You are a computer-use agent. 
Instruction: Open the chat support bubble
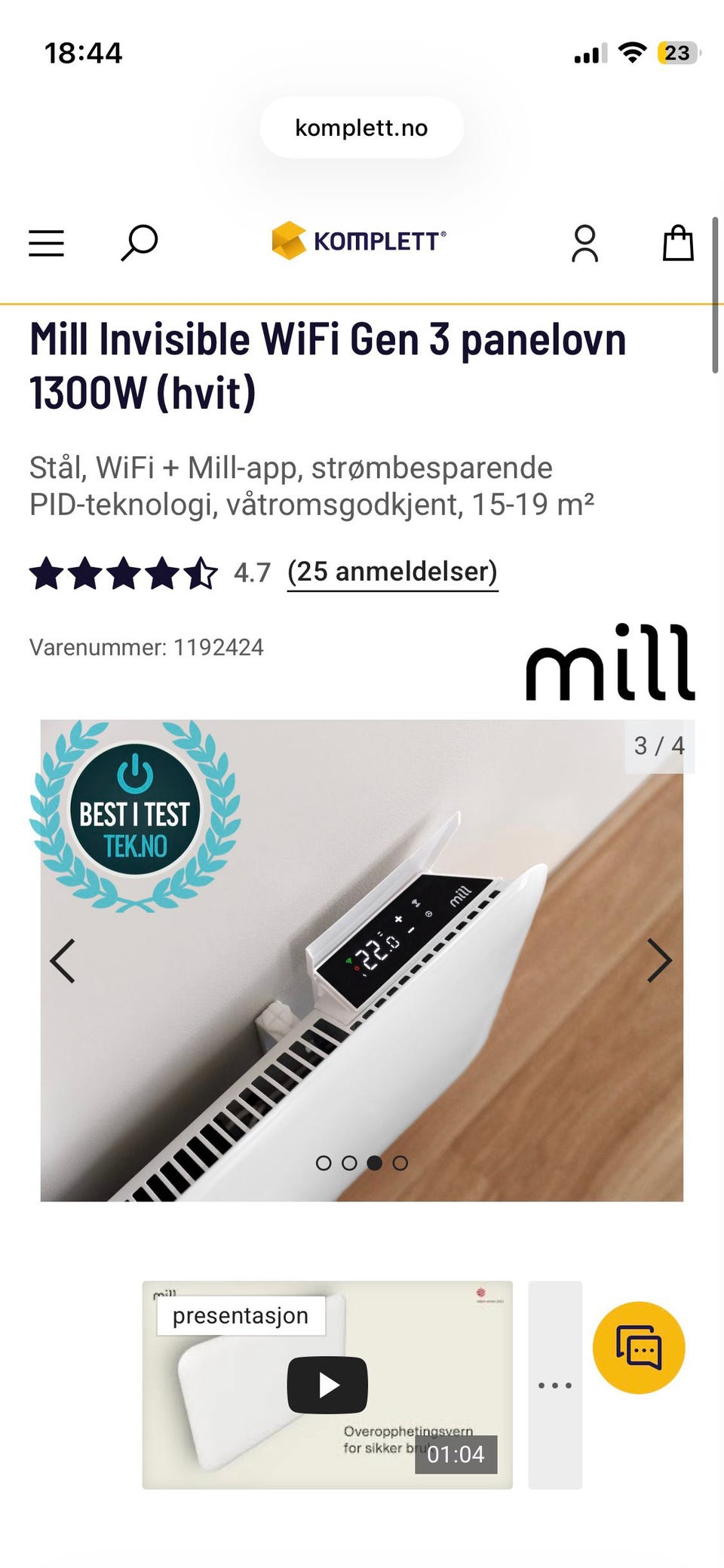640,1349
